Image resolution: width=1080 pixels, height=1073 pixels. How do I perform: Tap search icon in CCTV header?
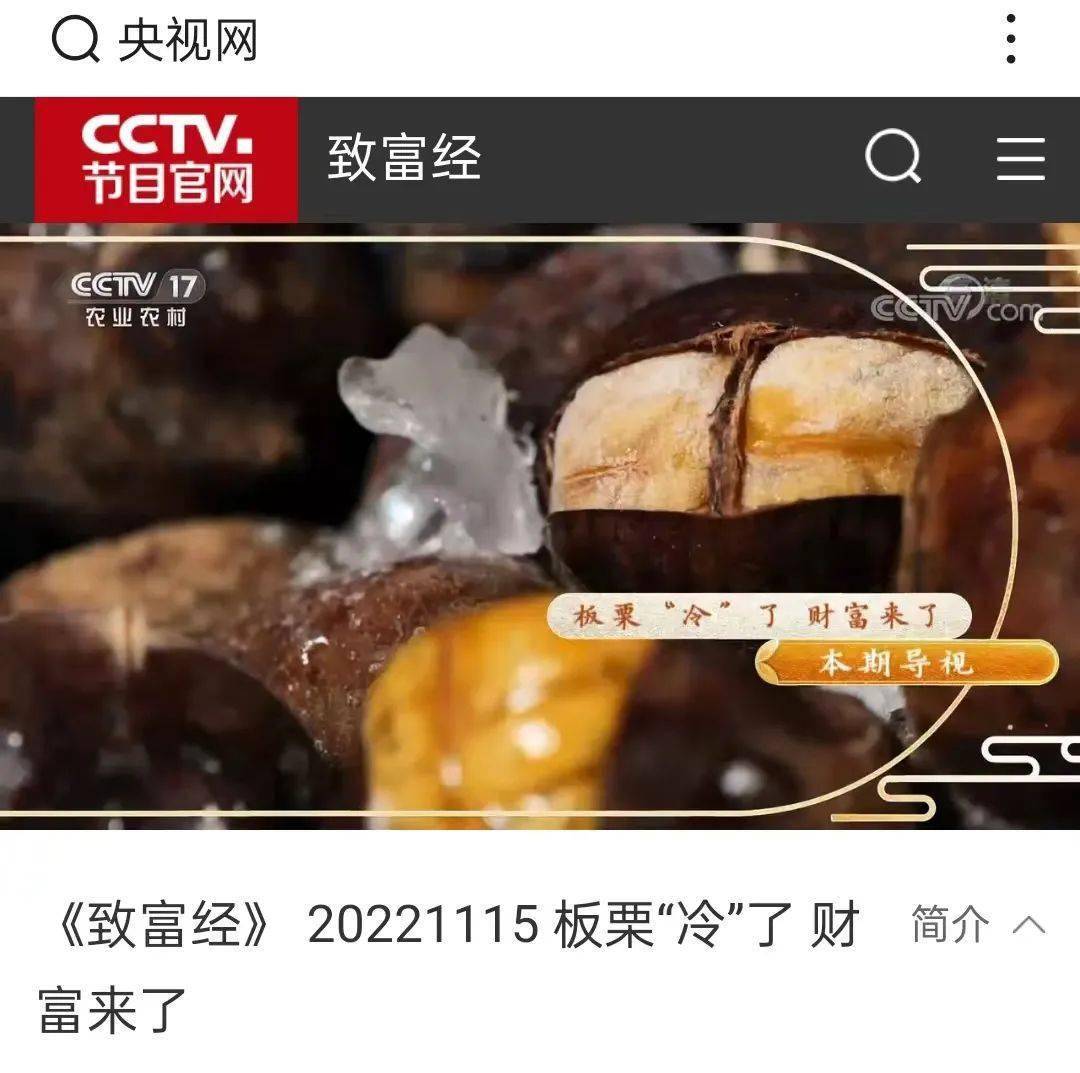tap(892, 158)
